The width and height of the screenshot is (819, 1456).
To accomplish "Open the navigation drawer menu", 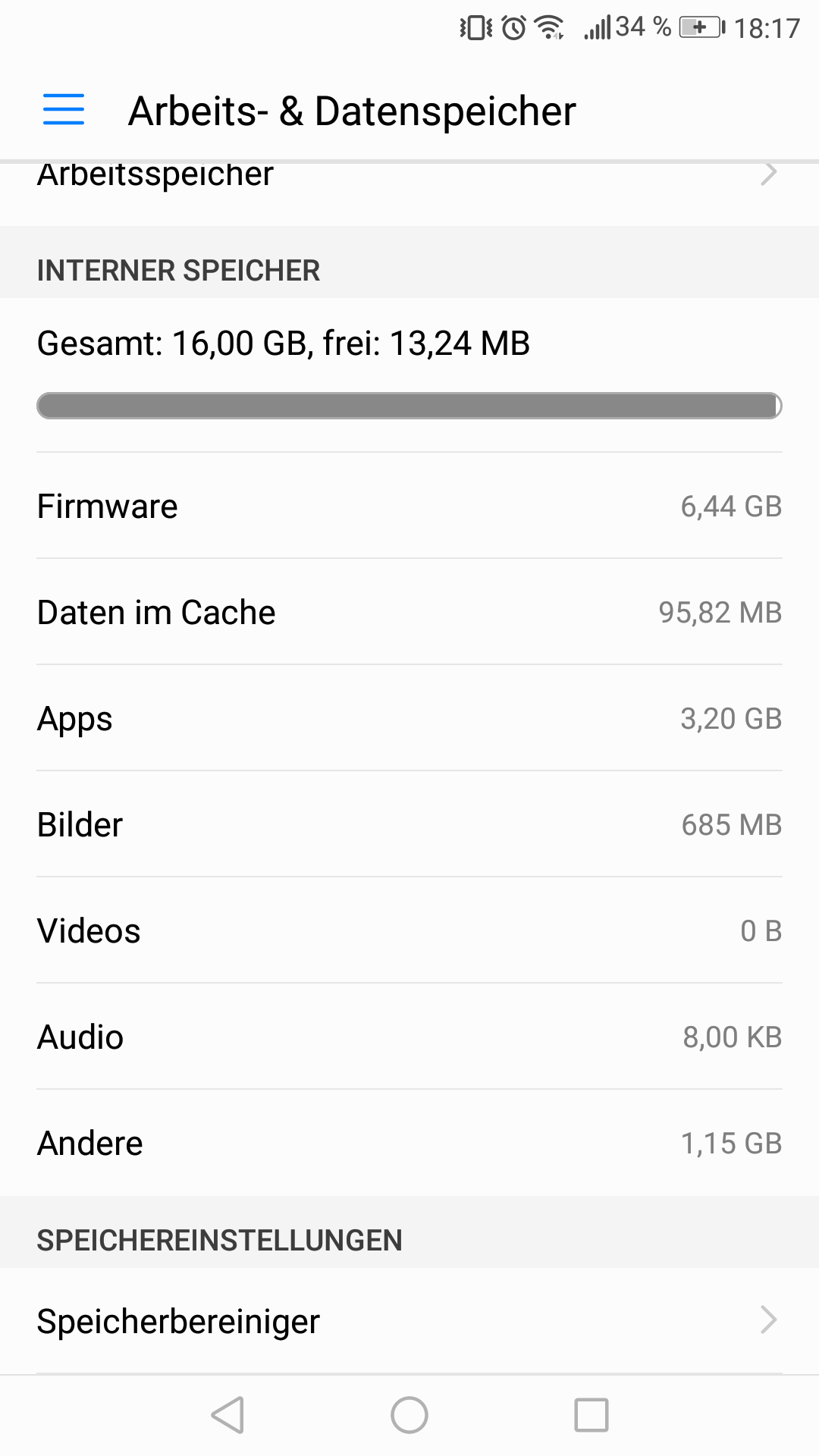I will click(63, 110).
